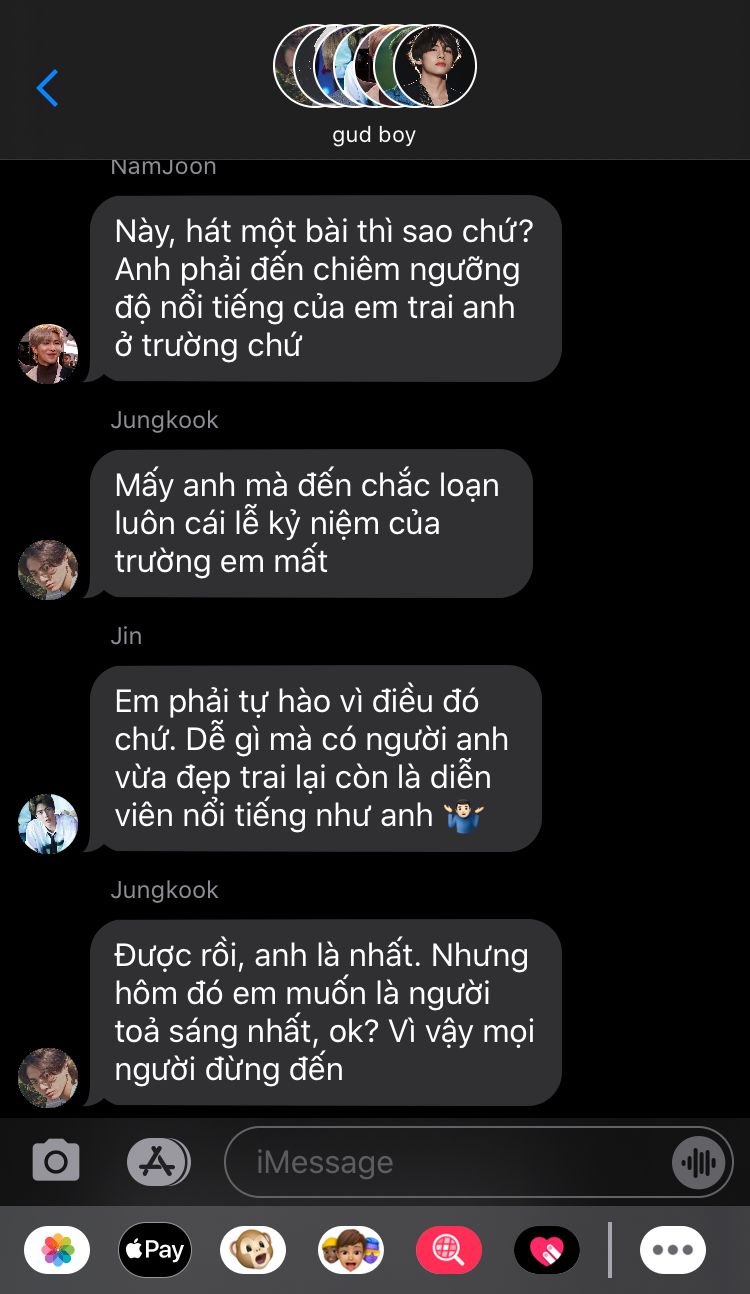Screen dimensions: 750x1294
Task: Open Memoji Stickers from the app strip
Action: click(351, 1249)
